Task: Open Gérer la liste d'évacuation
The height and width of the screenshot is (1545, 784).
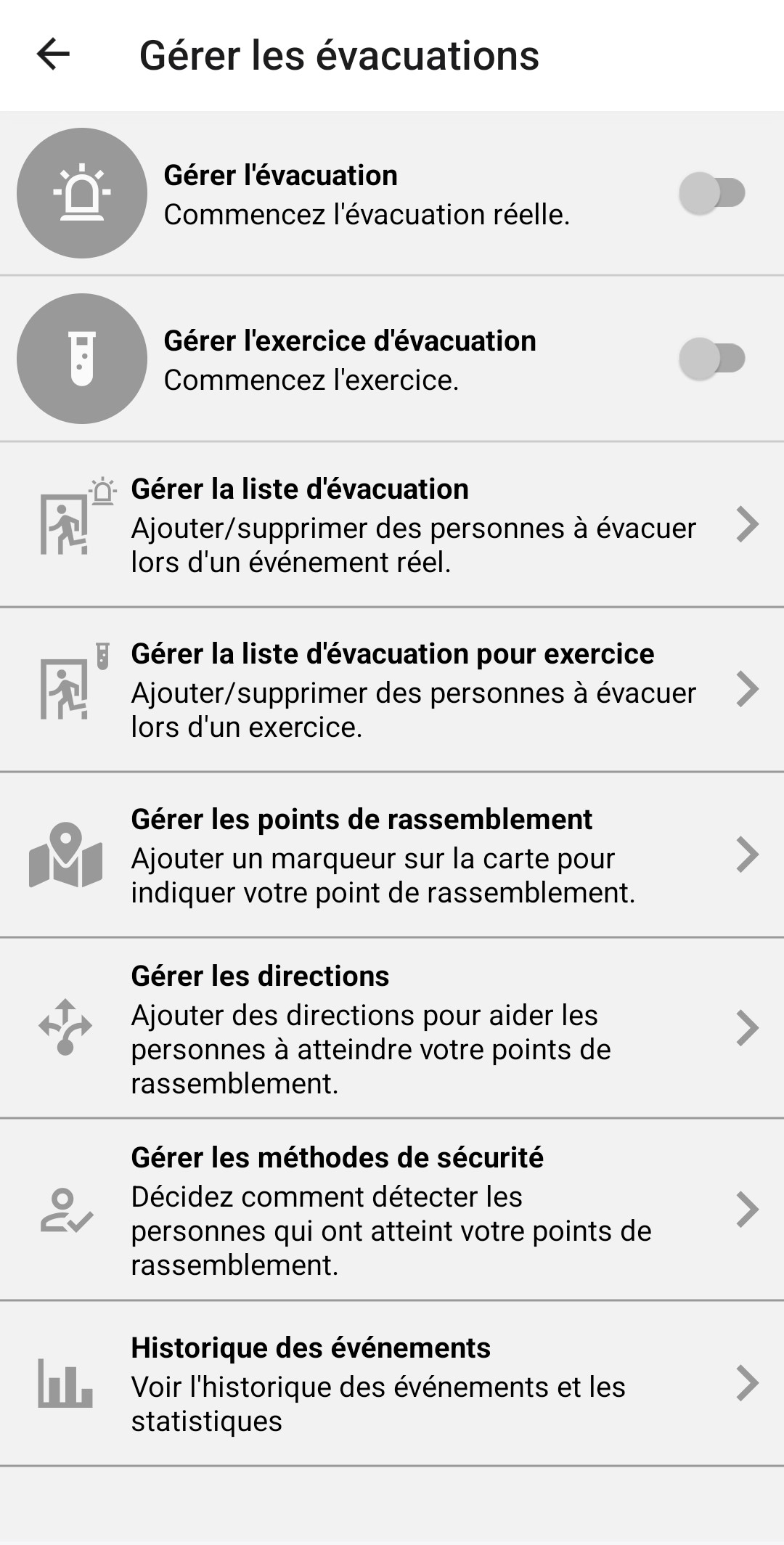Action: pyautogui.click(x=392, y=524)
